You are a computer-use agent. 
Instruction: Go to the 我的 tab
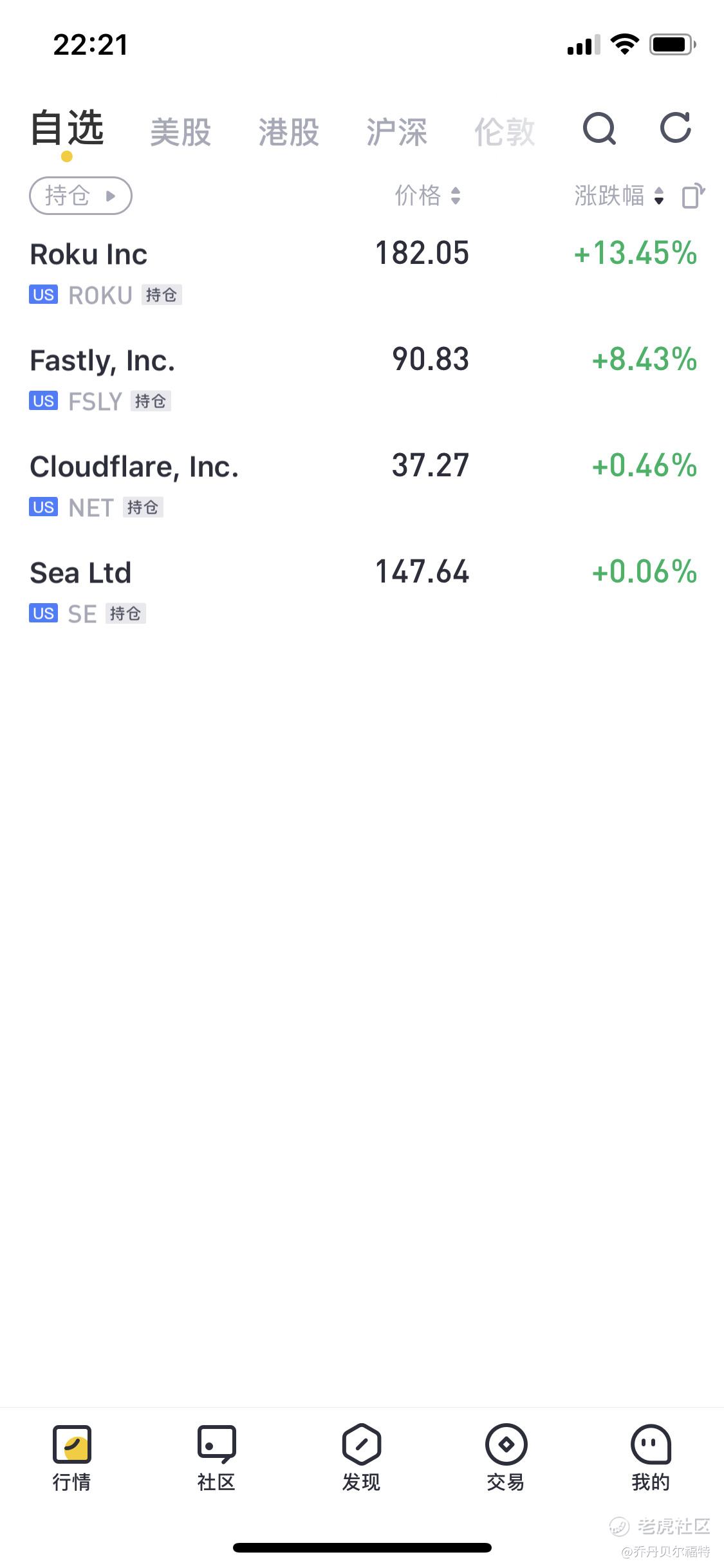coord(651,1457)
